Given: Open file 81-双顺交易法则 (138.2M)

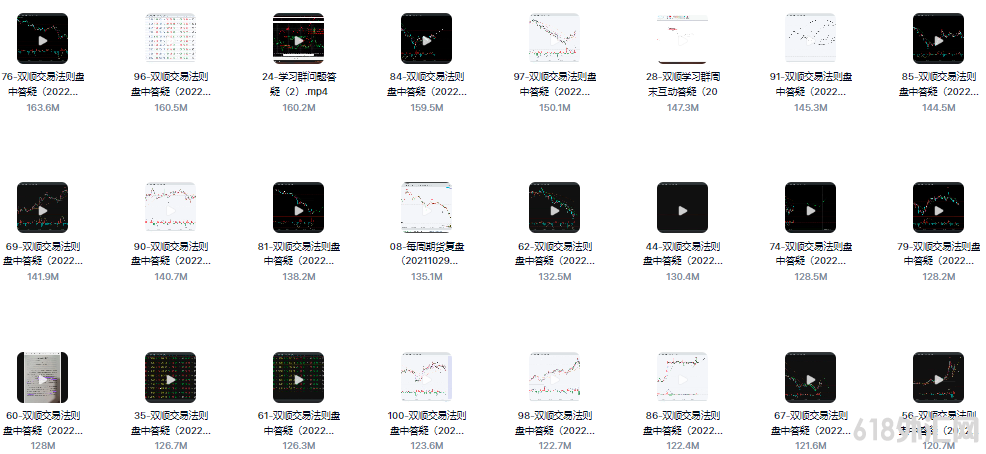Looking at the screenshot, I should 298,208.
